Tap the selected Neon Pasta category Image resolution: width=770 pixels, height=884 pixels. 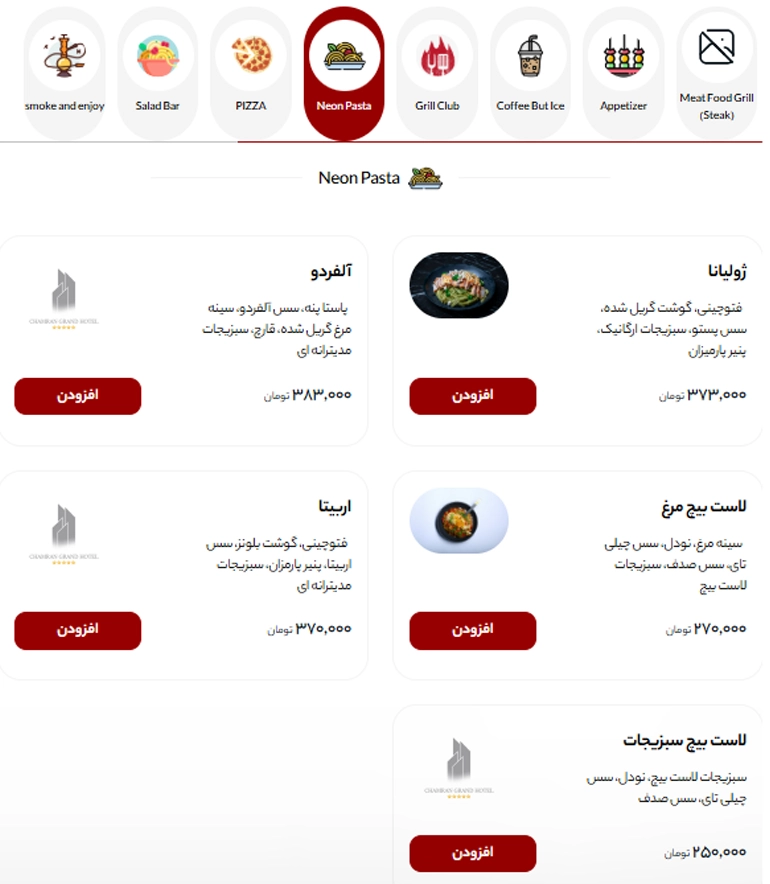coord(344,72)
